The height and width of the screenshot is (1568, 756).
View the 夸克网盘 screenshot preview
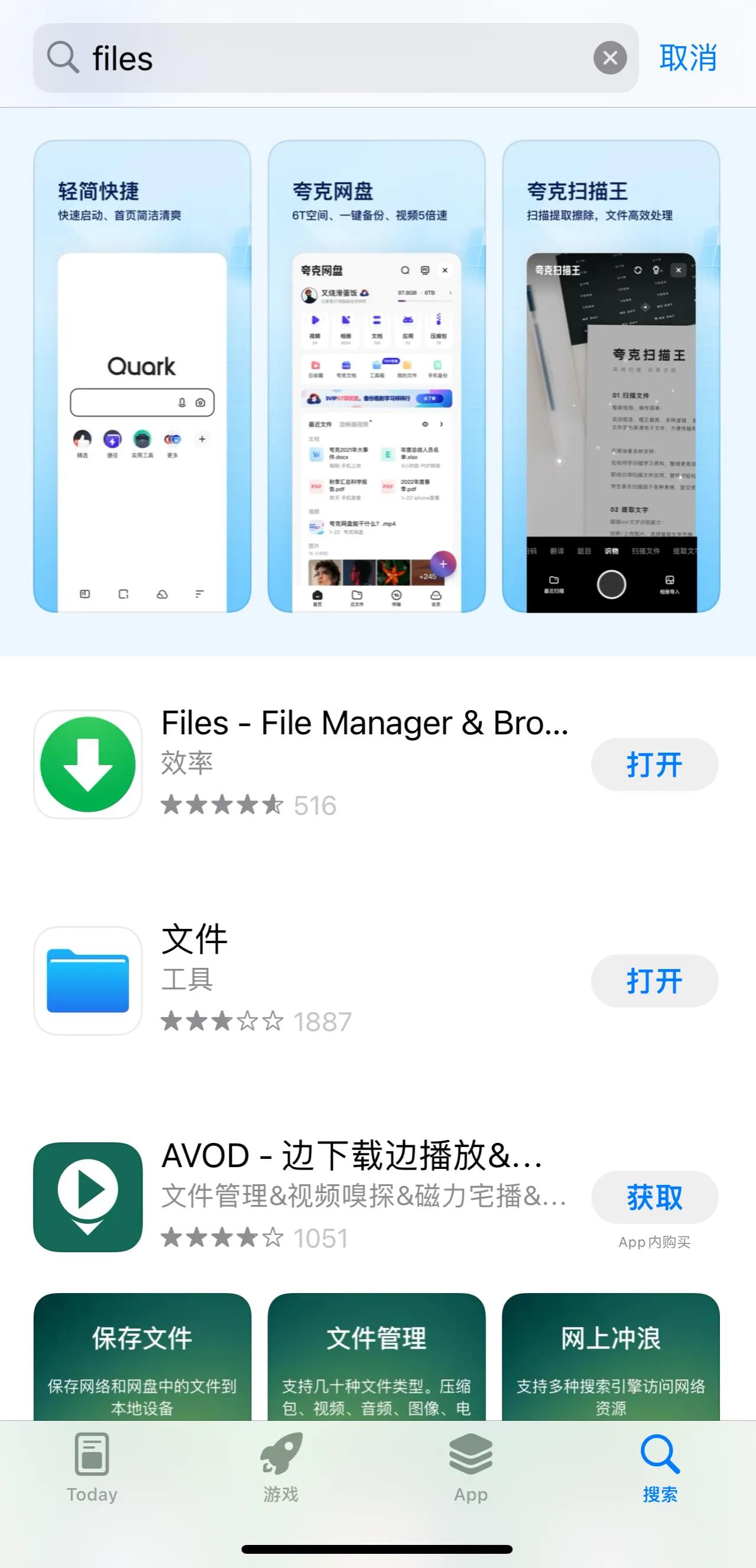[x=377, y=377]
